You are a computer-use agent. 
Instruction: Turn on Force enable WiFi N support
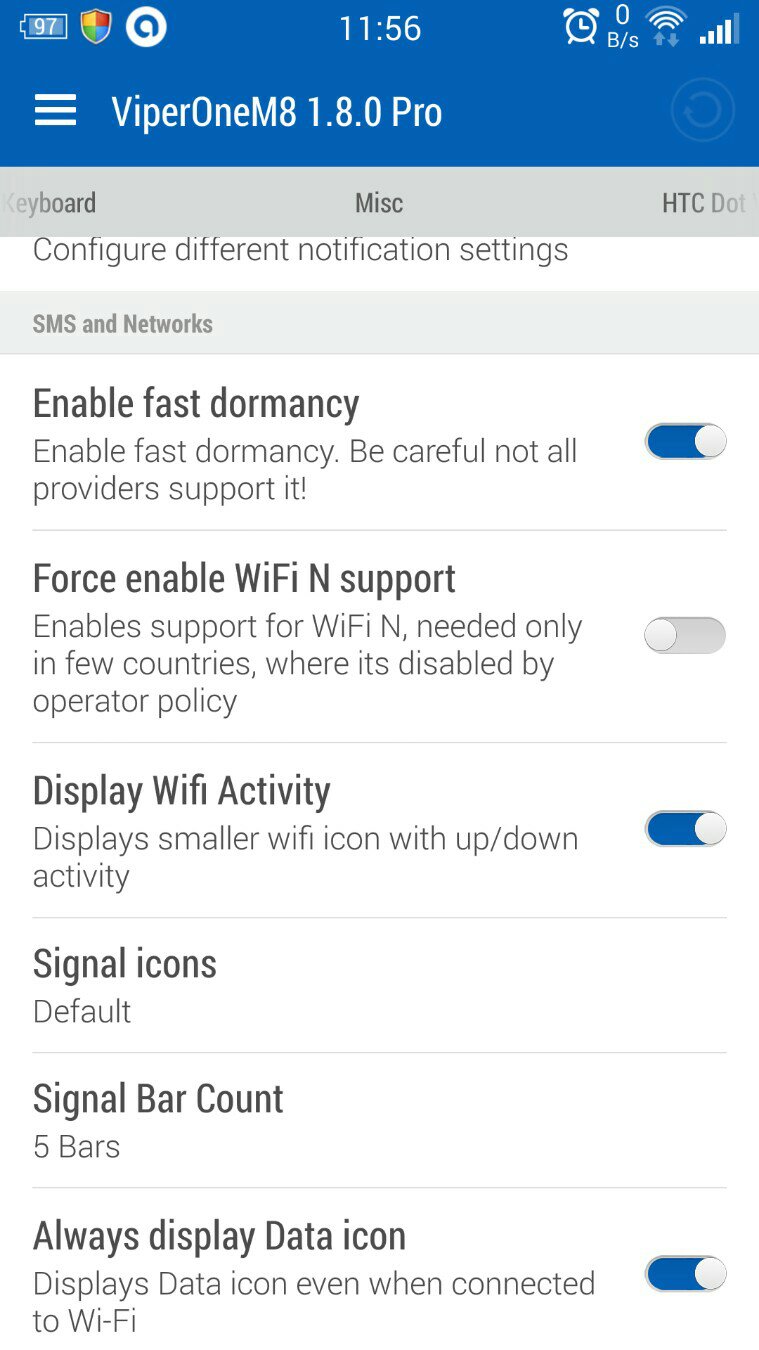pyautogui.click(x=685, y=635)
